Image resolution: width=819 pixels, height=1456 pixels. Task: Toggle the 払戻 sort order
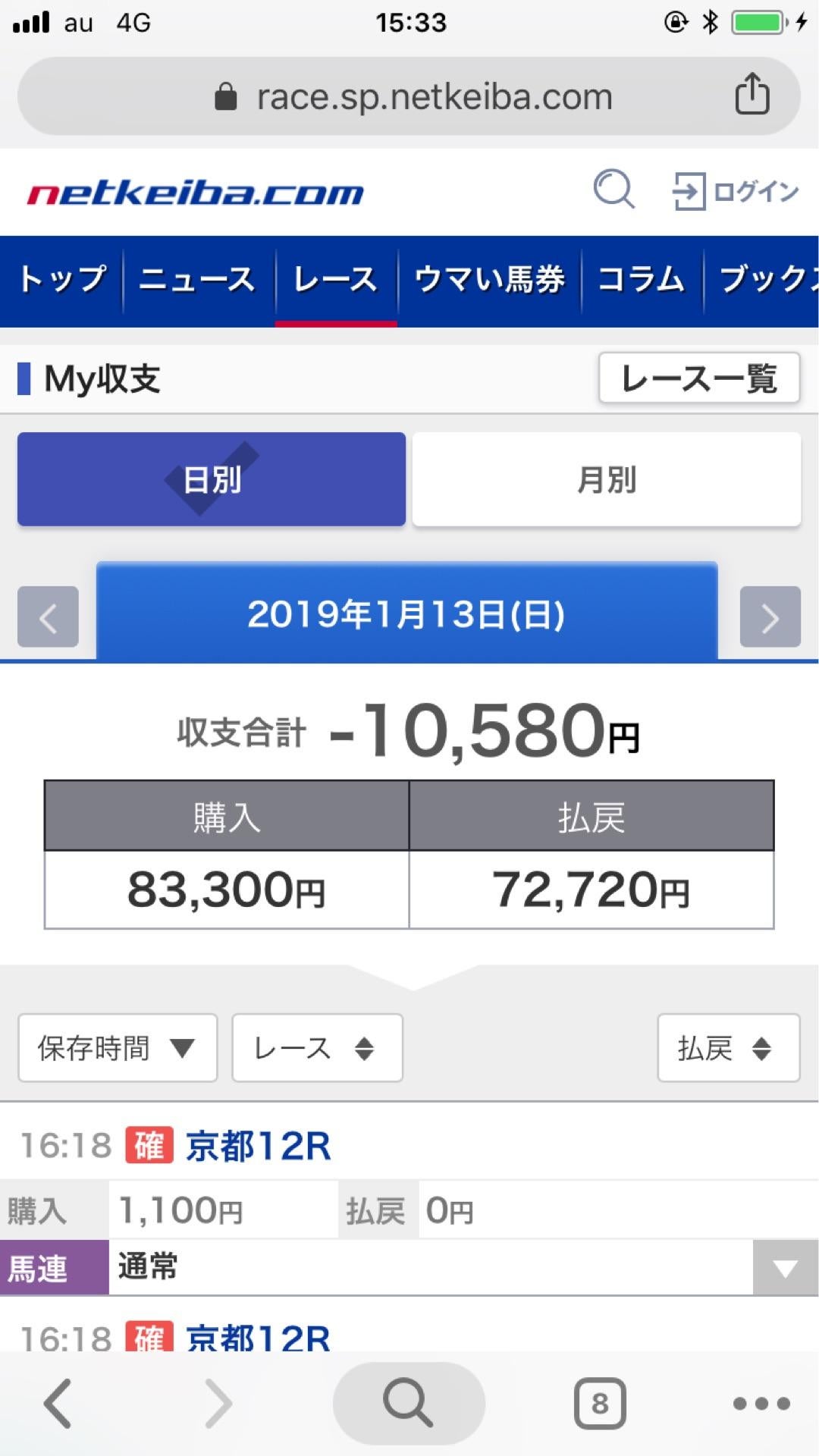727,1049
